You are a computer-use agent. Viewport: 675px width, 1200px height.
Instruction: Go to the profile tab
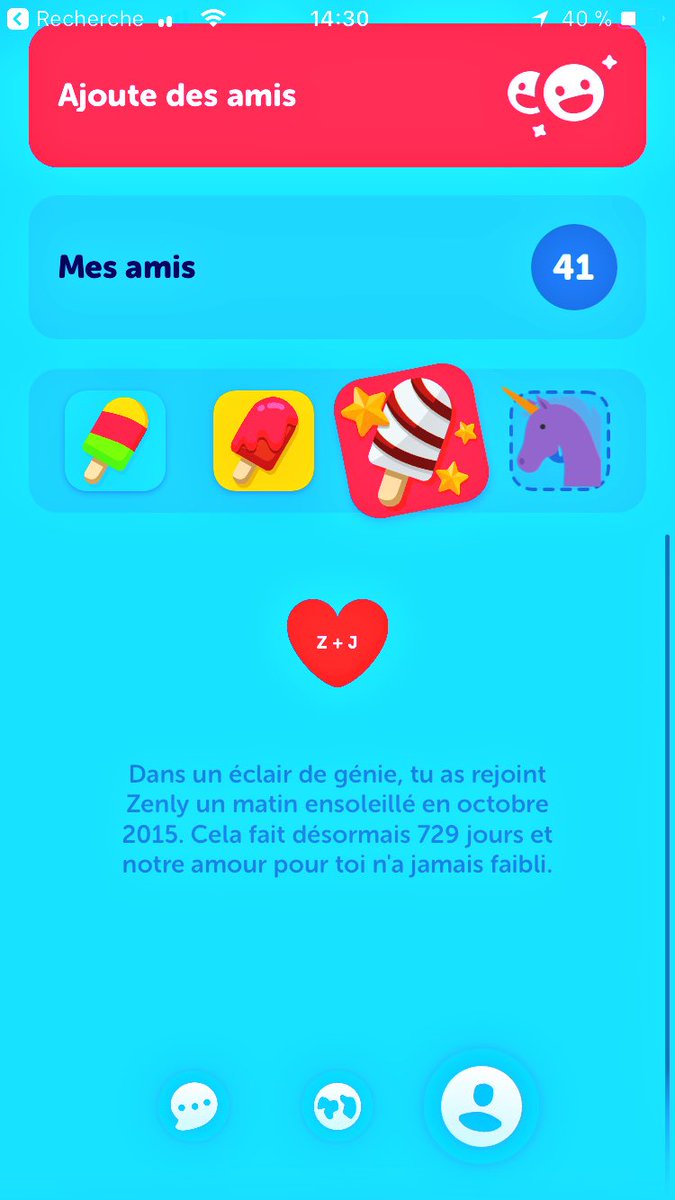482,1107
